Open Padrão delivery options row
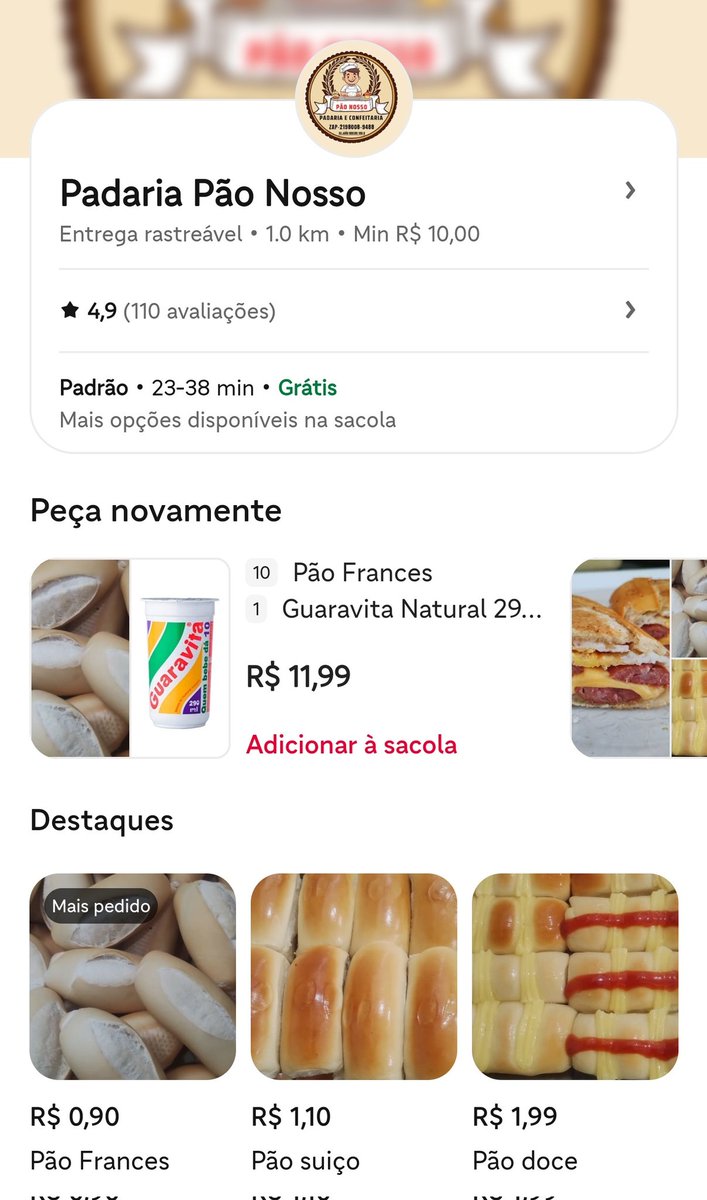This screenshot has width=707, height=1200. click(353, 403)
